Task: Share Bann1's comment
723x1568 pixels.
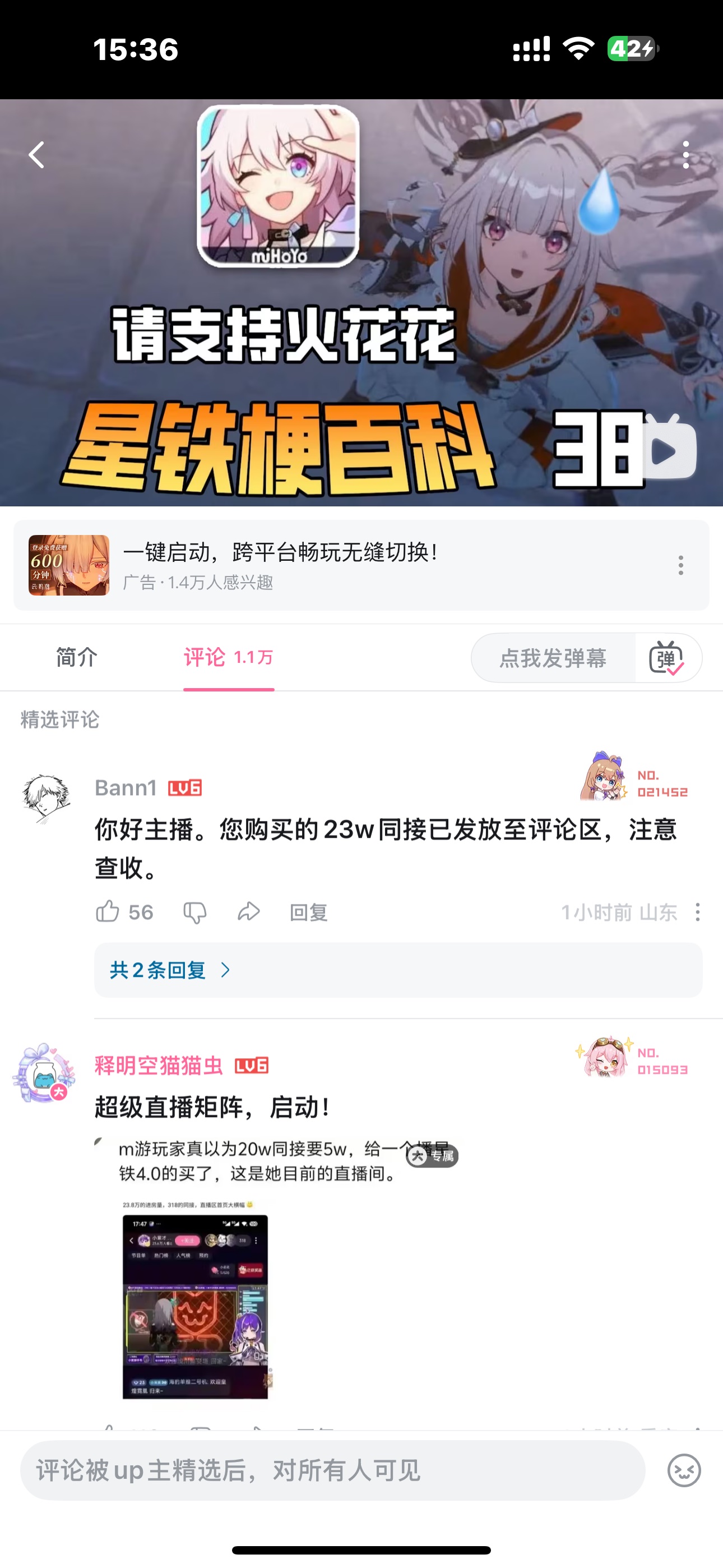Action: (248, 912)
